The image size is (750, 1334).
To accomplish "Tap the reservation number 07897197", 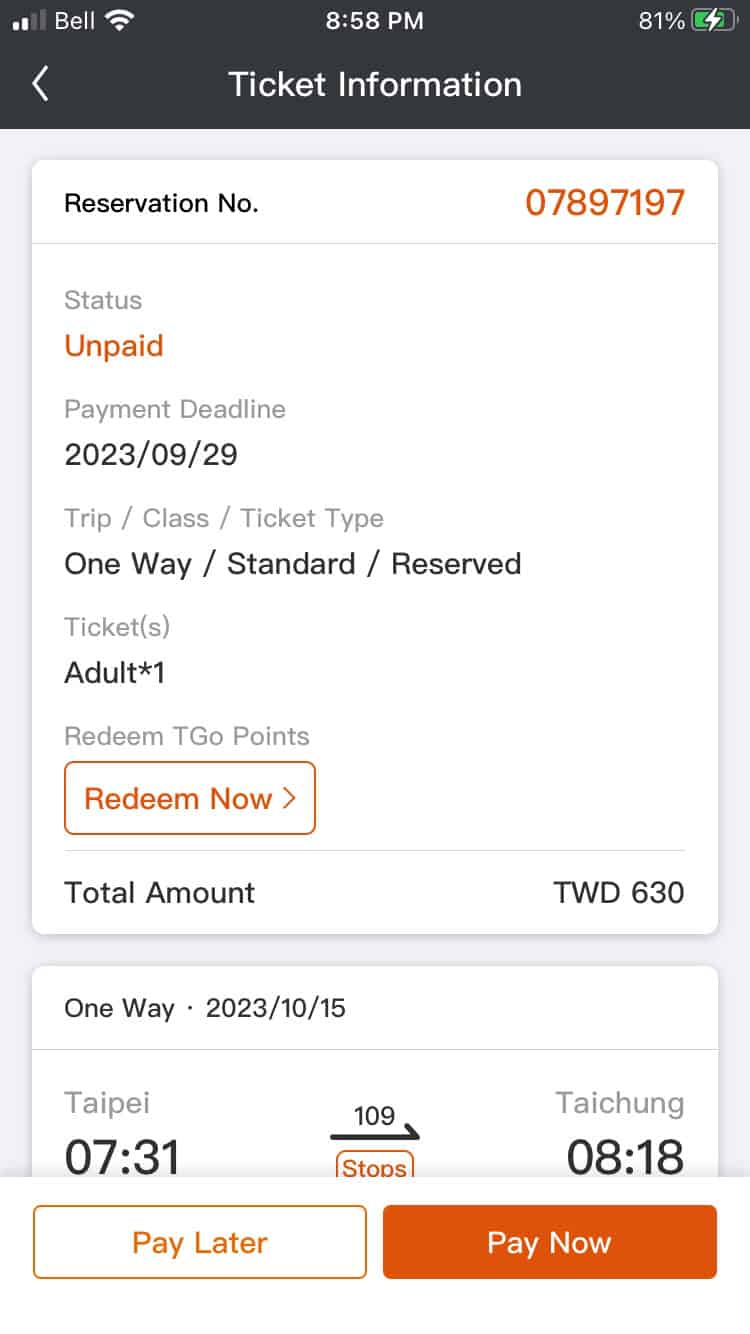I will click(605, 202).
